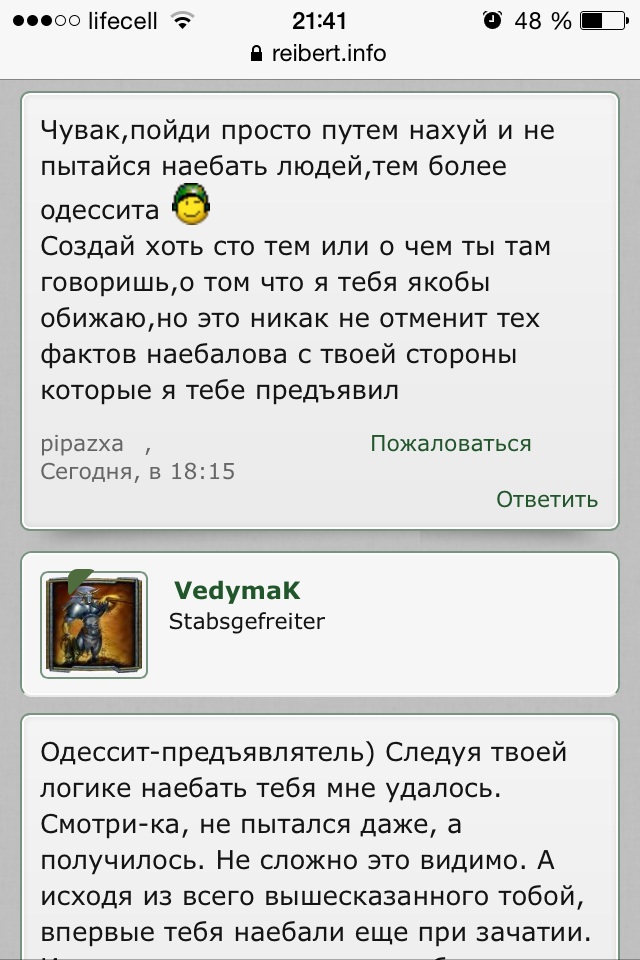Tap the reibert.info address bar
The width and height of the screenshot is (640, 960).
(320, 53)
